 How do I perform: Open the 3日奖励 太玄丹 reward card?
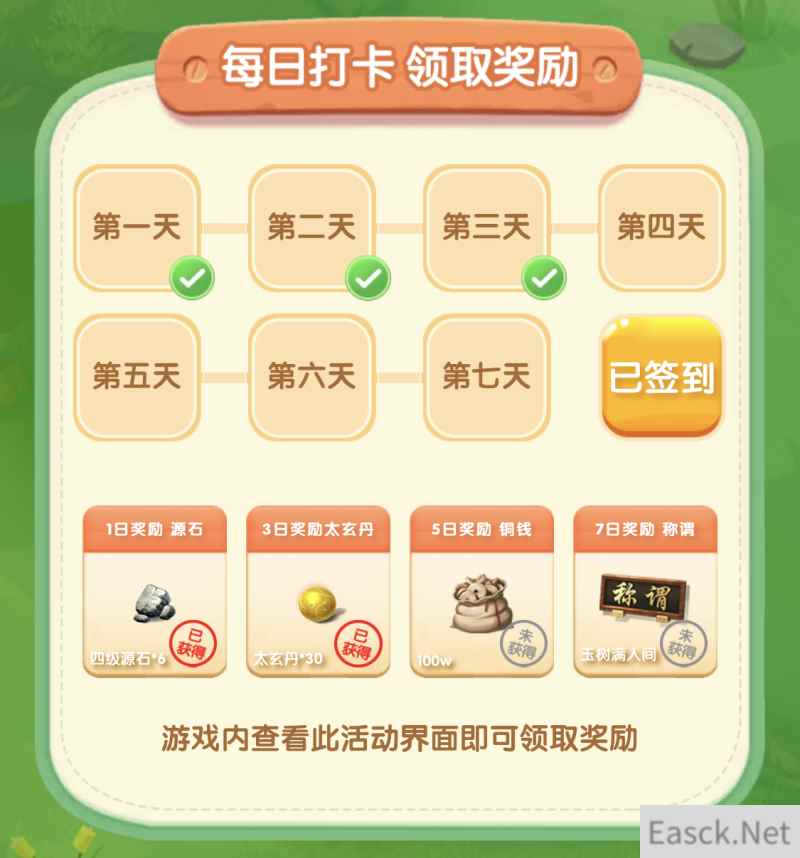[317, 592]
